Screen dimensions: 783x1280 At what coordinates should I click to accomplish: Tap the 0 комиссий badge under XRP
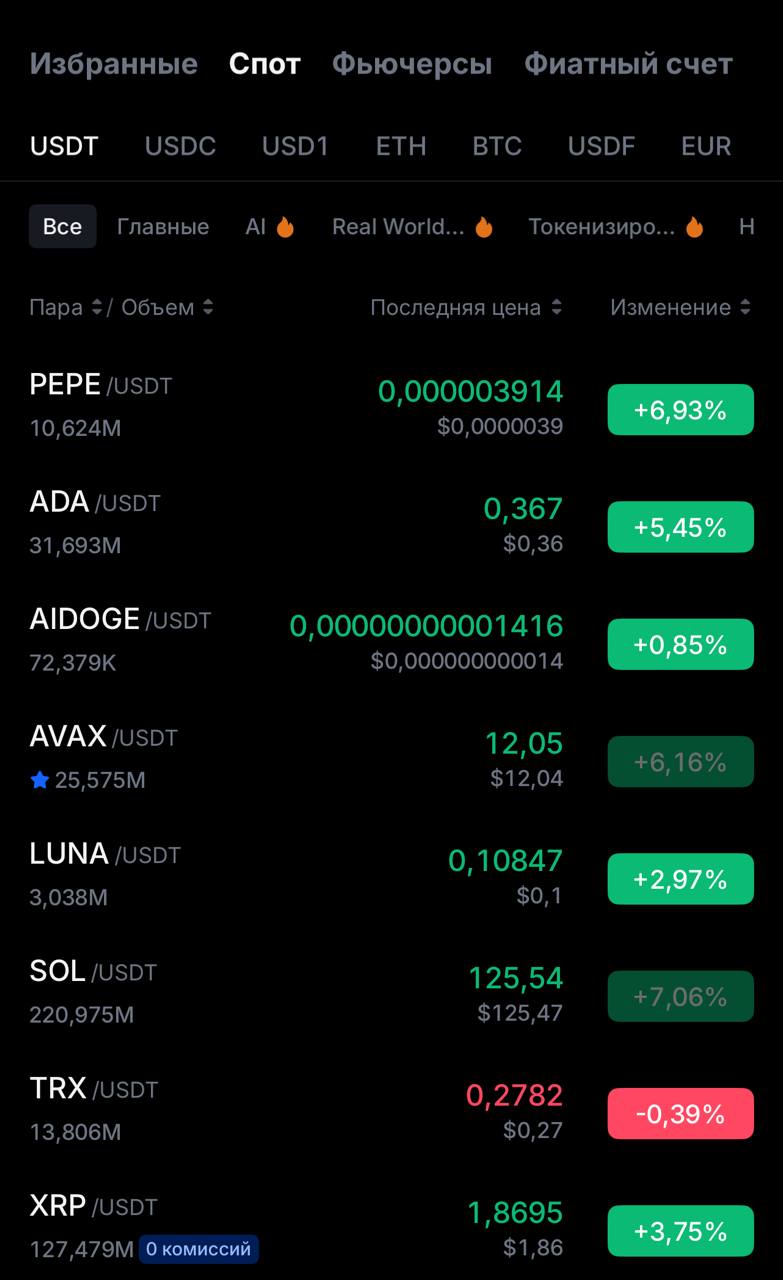click(x=199, y=1249)
